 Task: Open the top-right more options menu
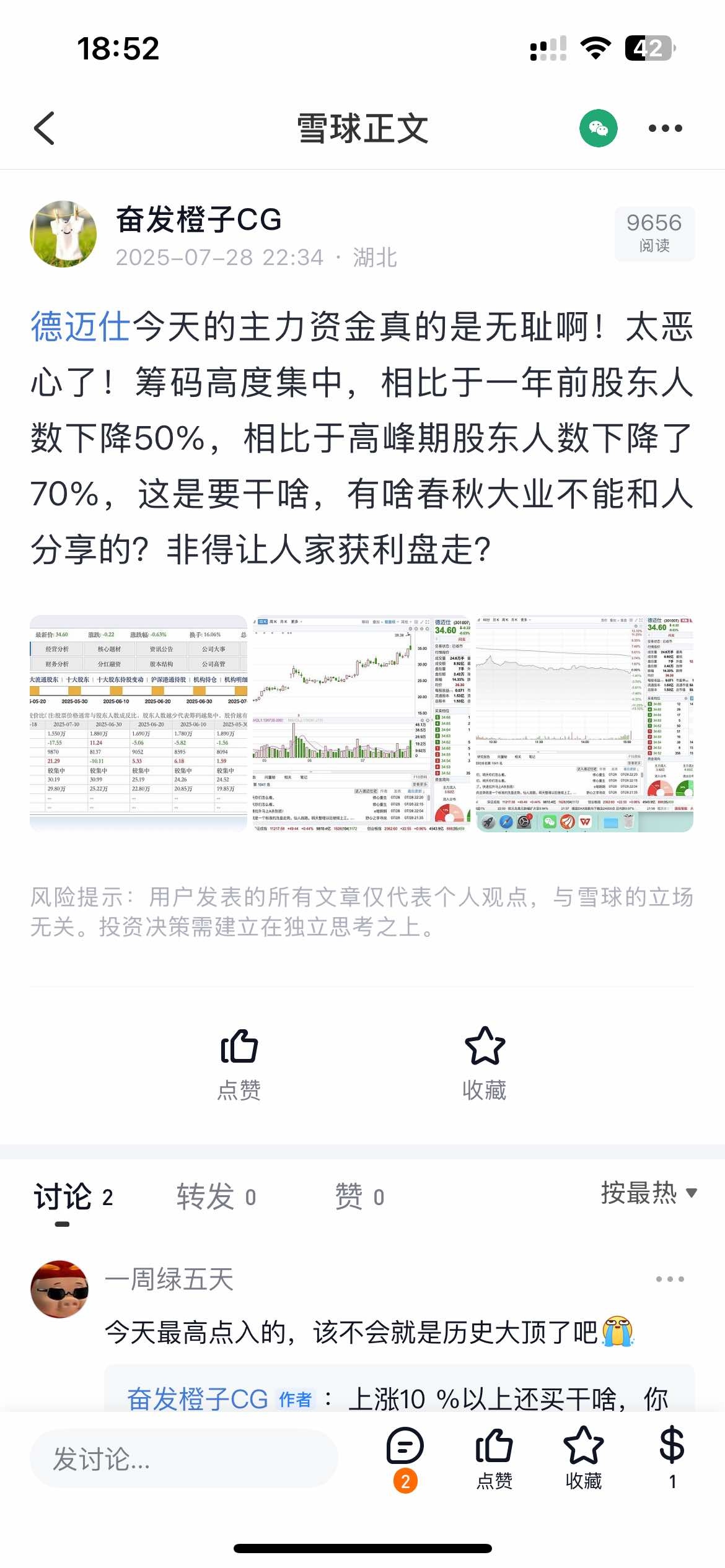coord(664,129)
